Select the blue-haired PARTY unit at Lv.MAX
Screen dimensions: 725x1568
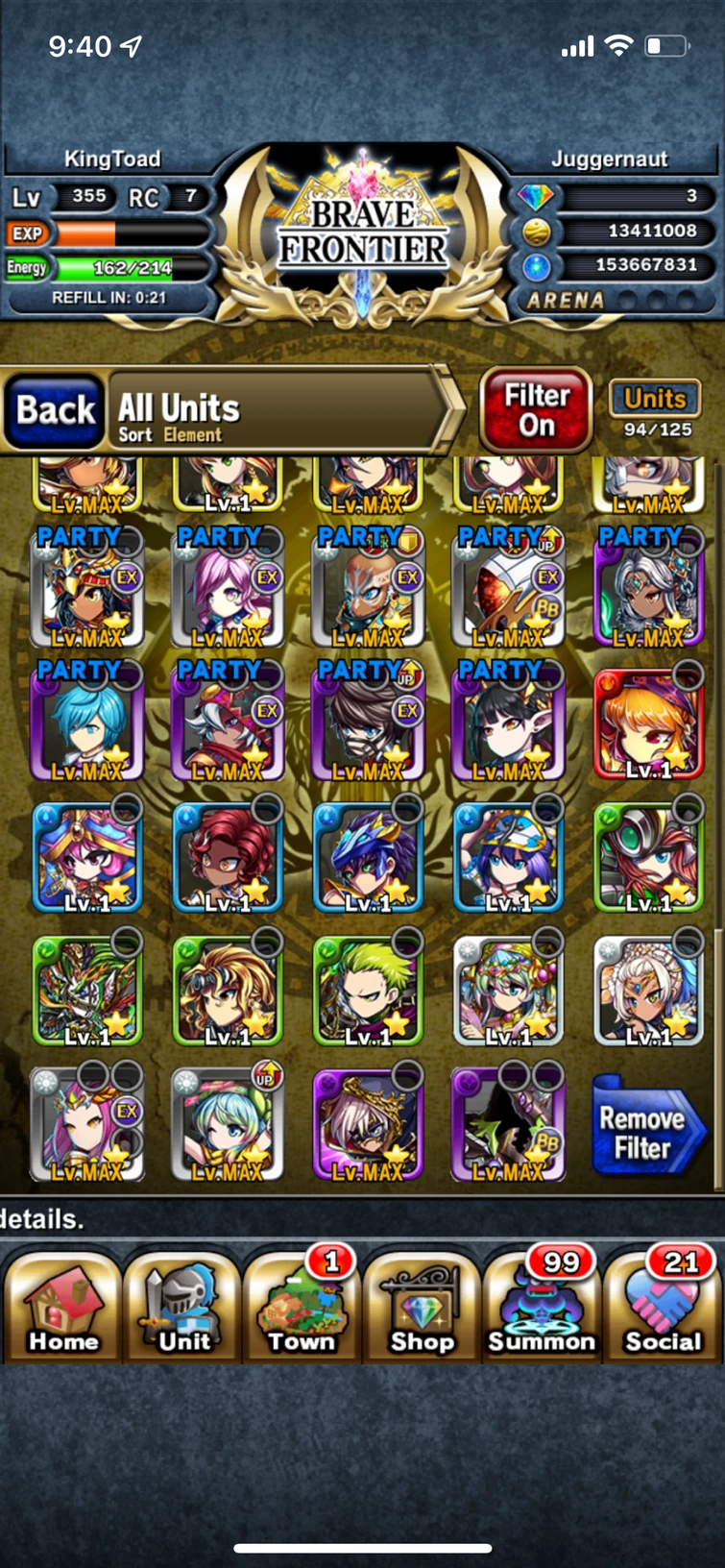point(87,723)
